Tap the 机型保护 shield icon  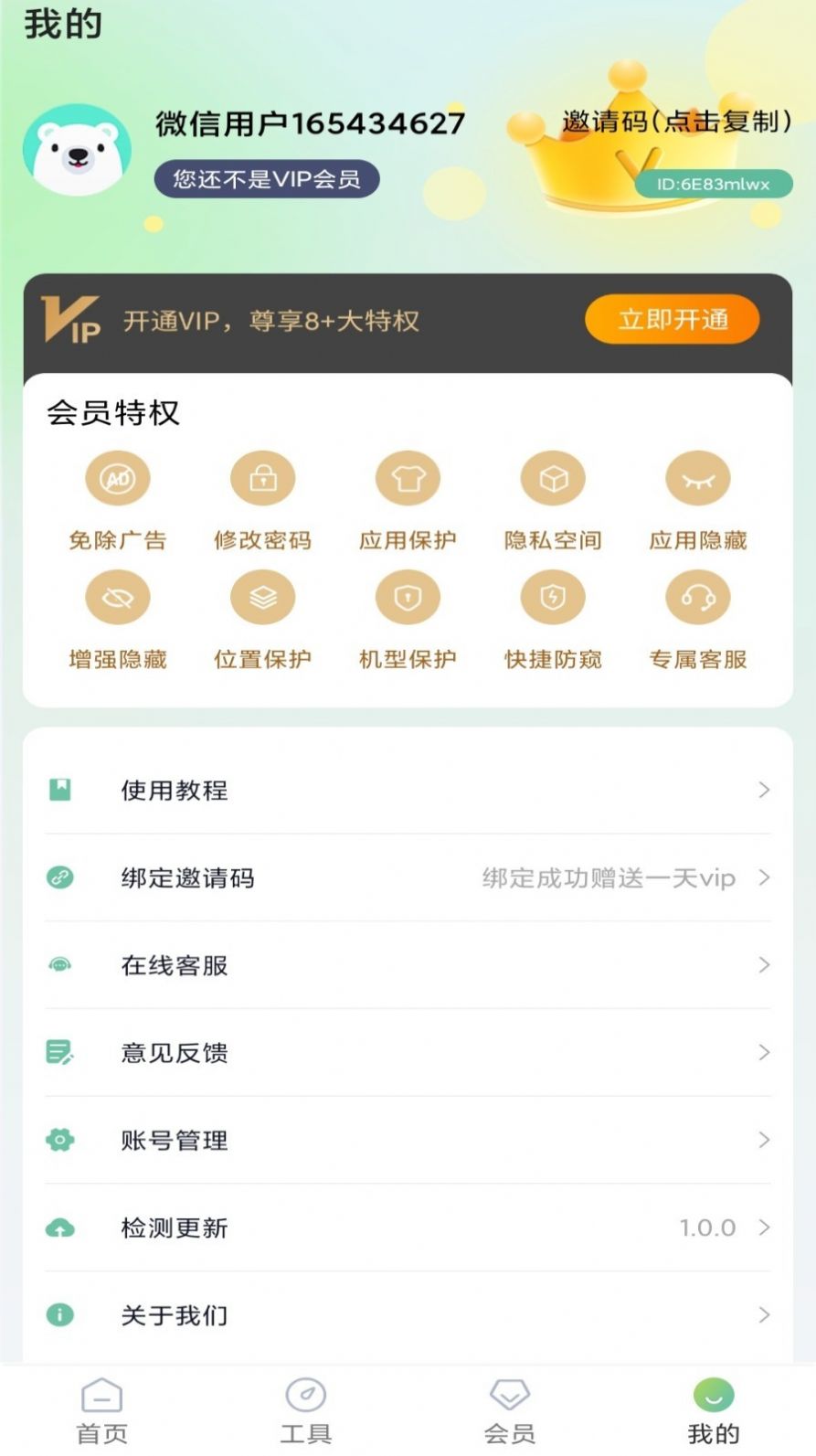[408, 596]
